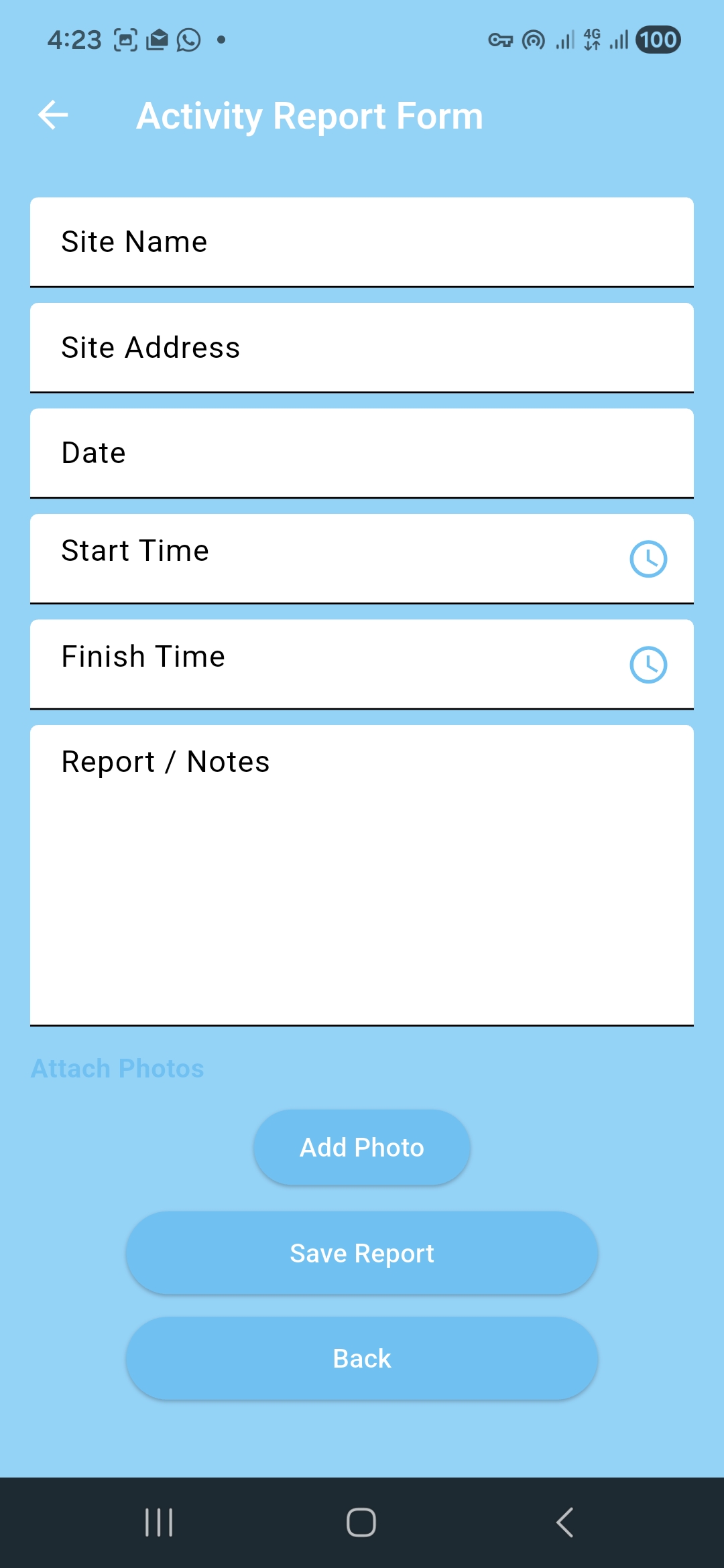Tap the home navigation button
Viewport: 724px width, 1568px height.
point(361,1521)
